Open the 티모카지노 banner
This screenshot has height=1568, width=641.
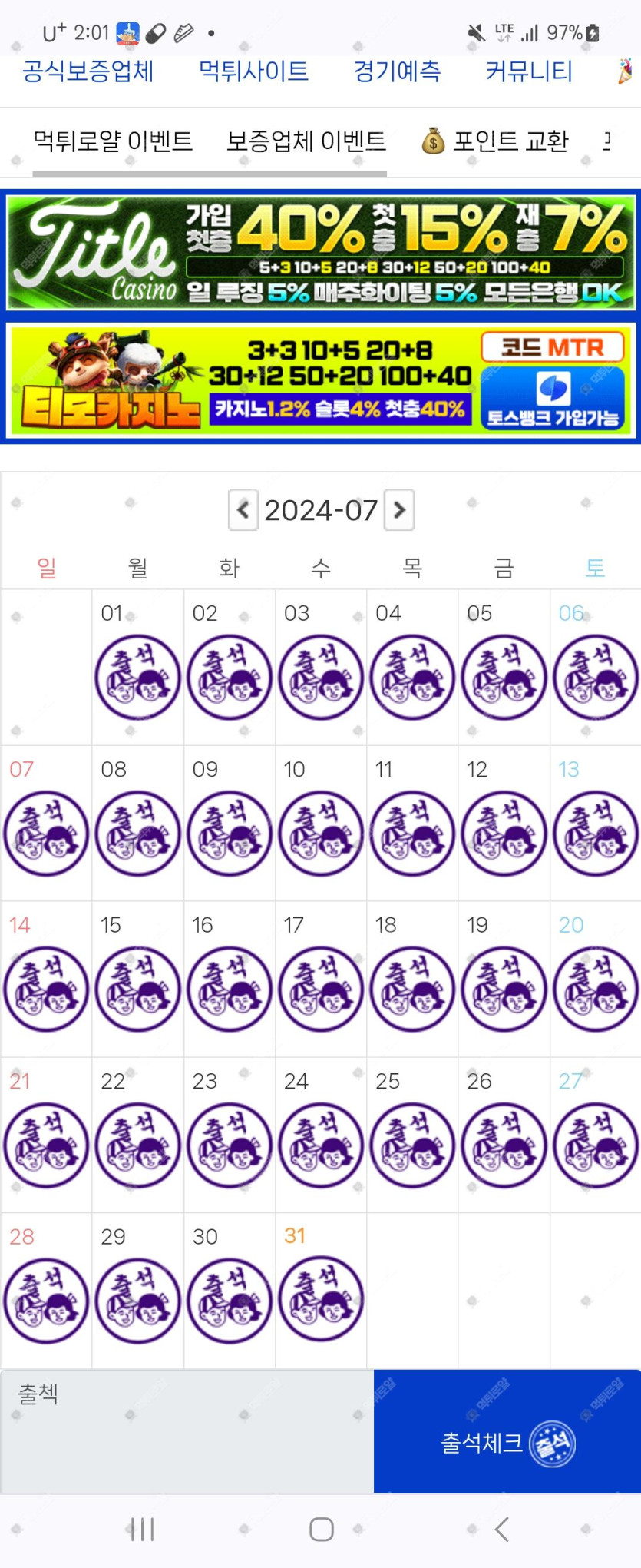pos(320,381)
